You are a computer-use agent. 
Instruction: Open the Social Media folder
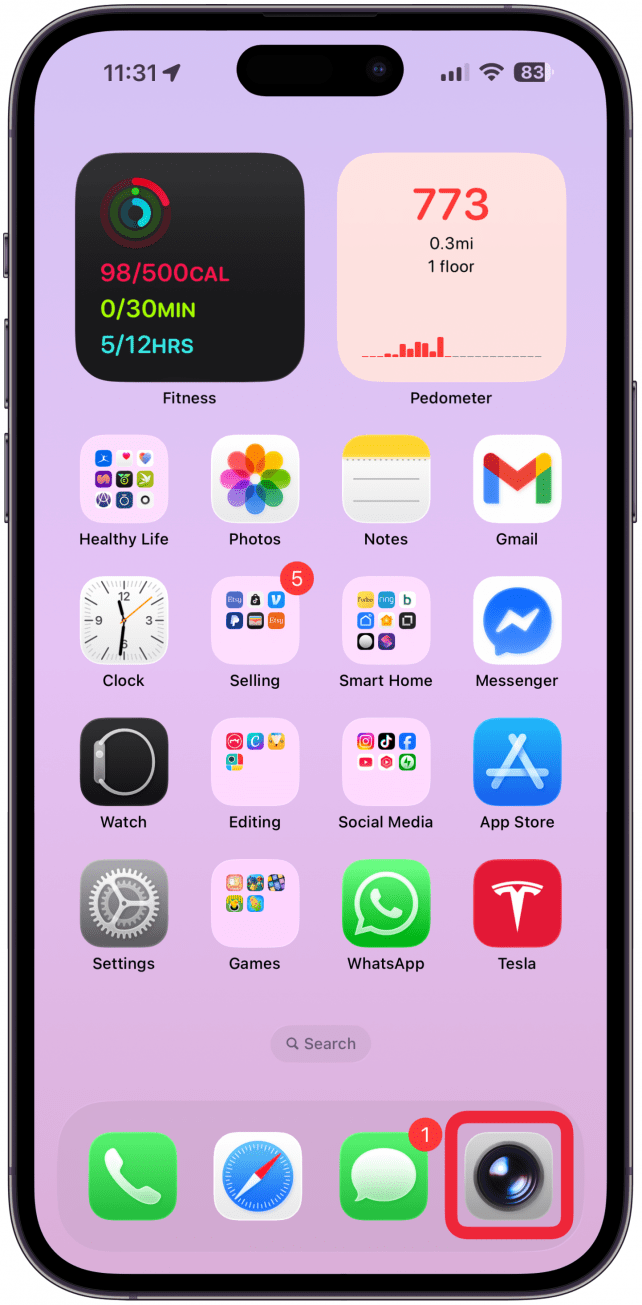click(386, 762)
